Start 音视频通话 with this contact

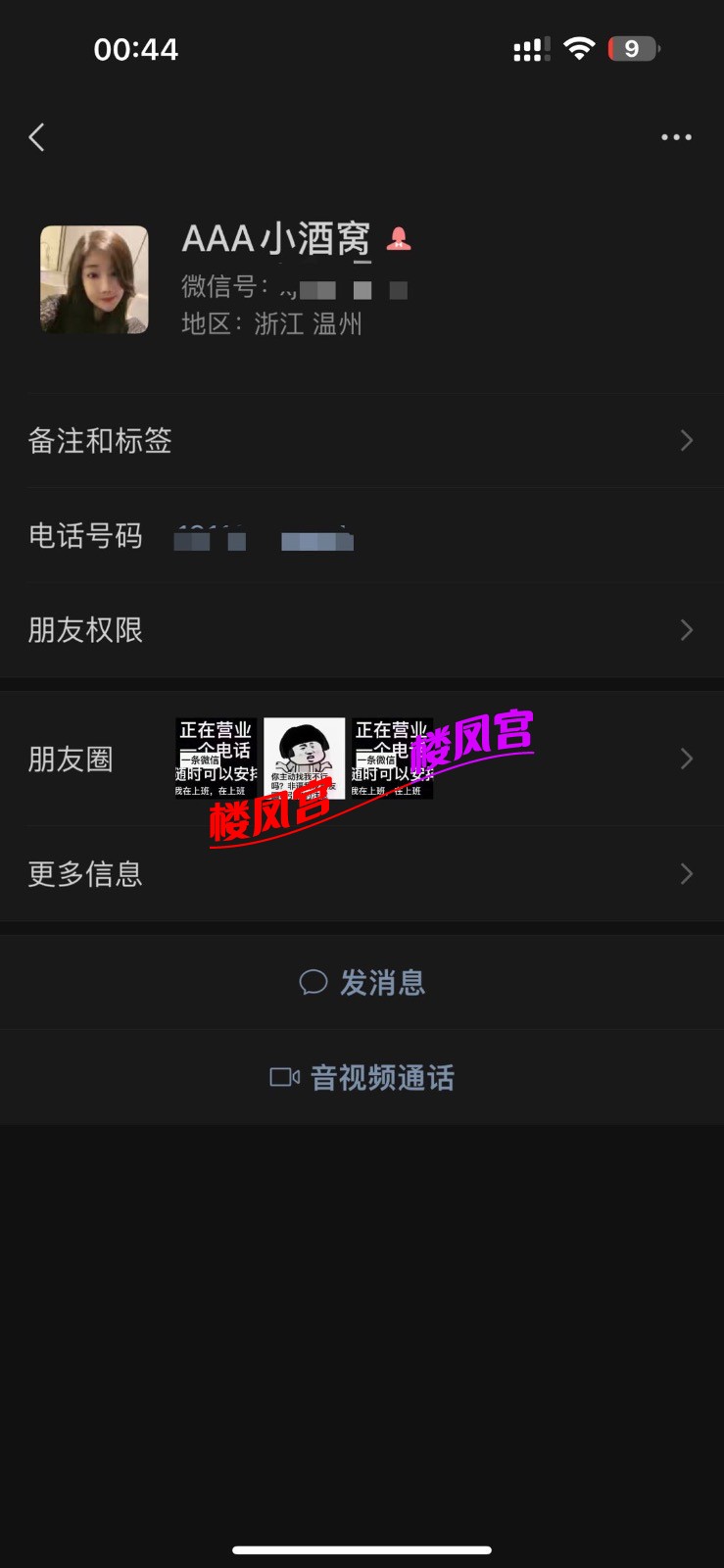(x=362, y=1078)
